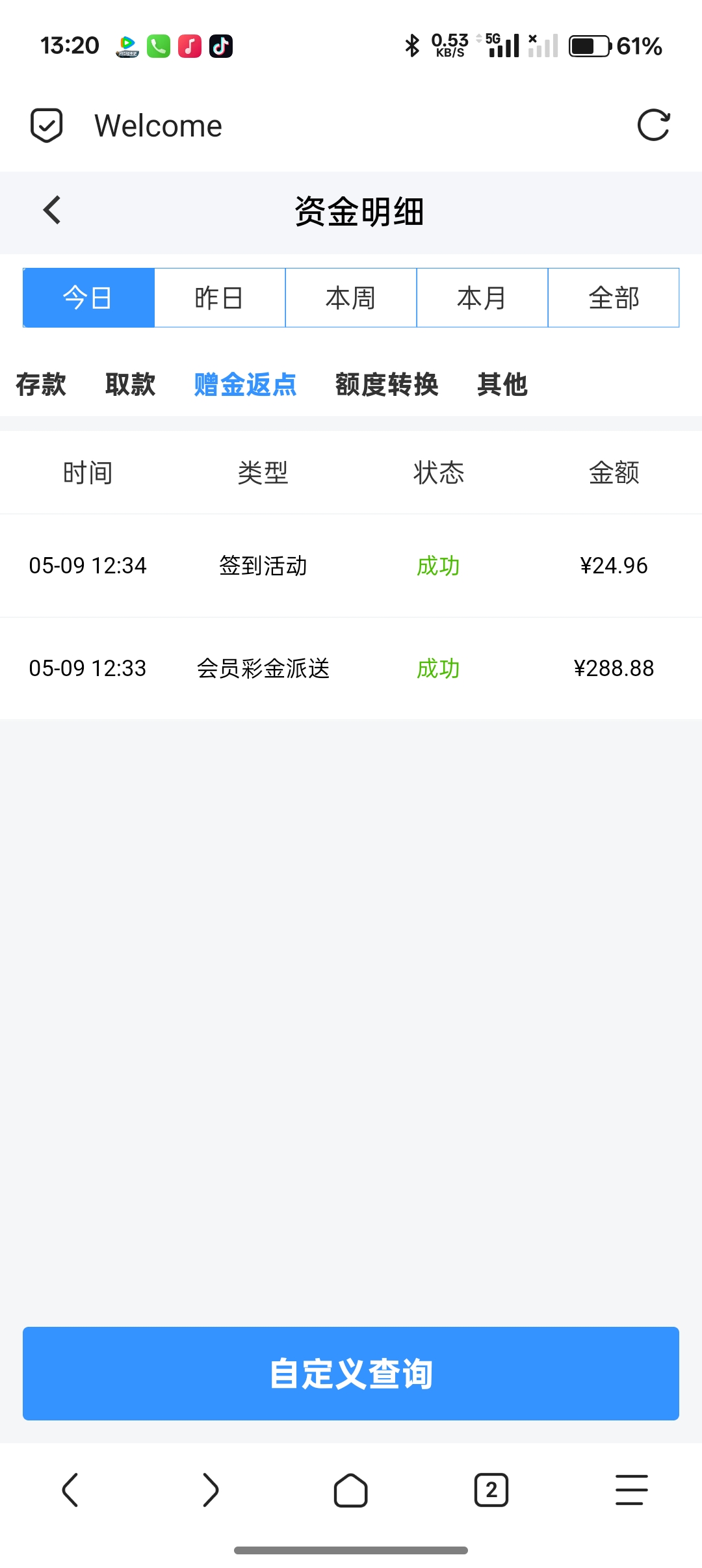The width and height of the screenshot is (702, 1568).
Task: Go back from 资金明细 page
Action: click(52, 210)
